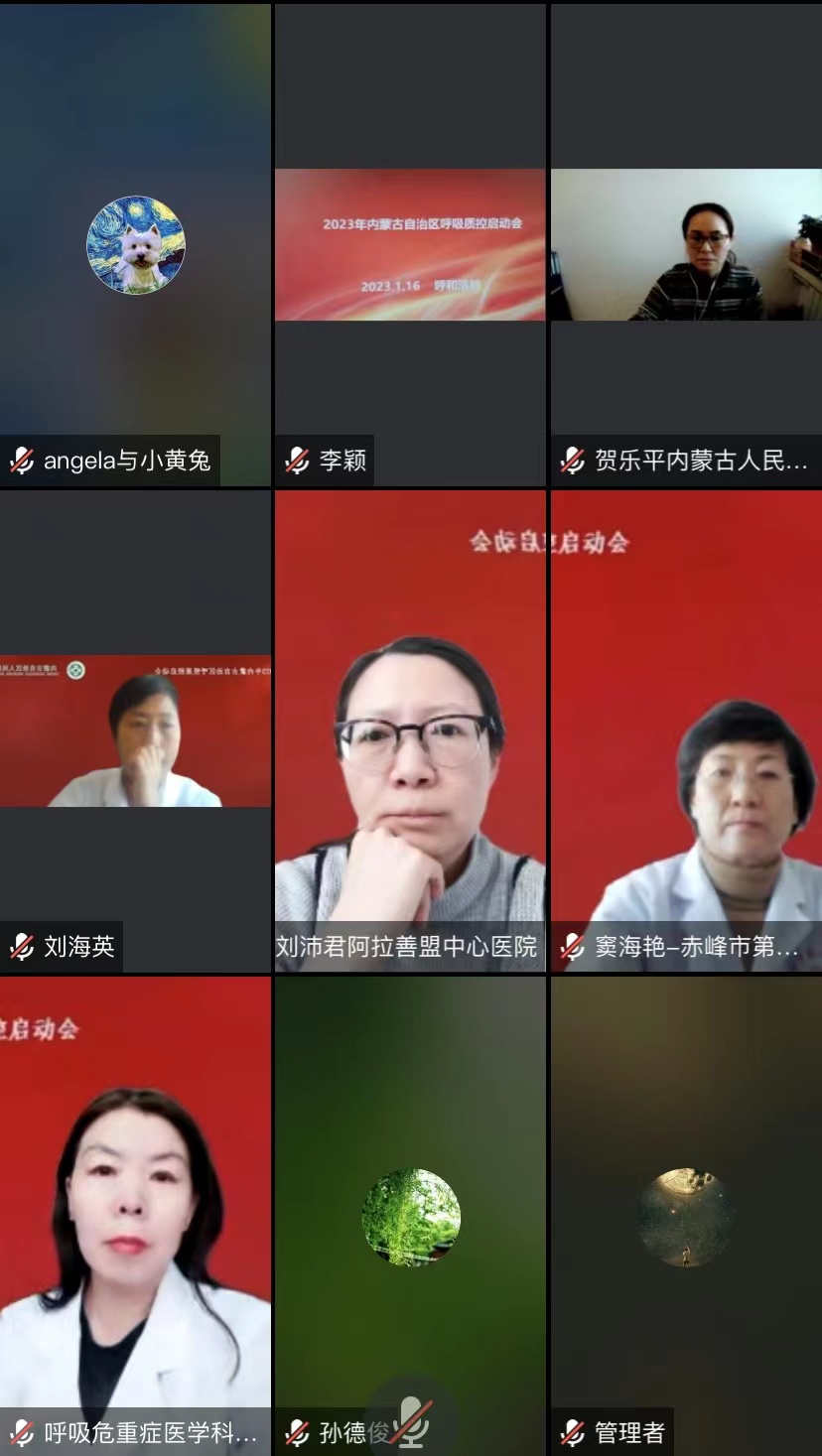Open 李颖's video tile
The width and height of the screenshot is (822, 1456).
point(410,244)
